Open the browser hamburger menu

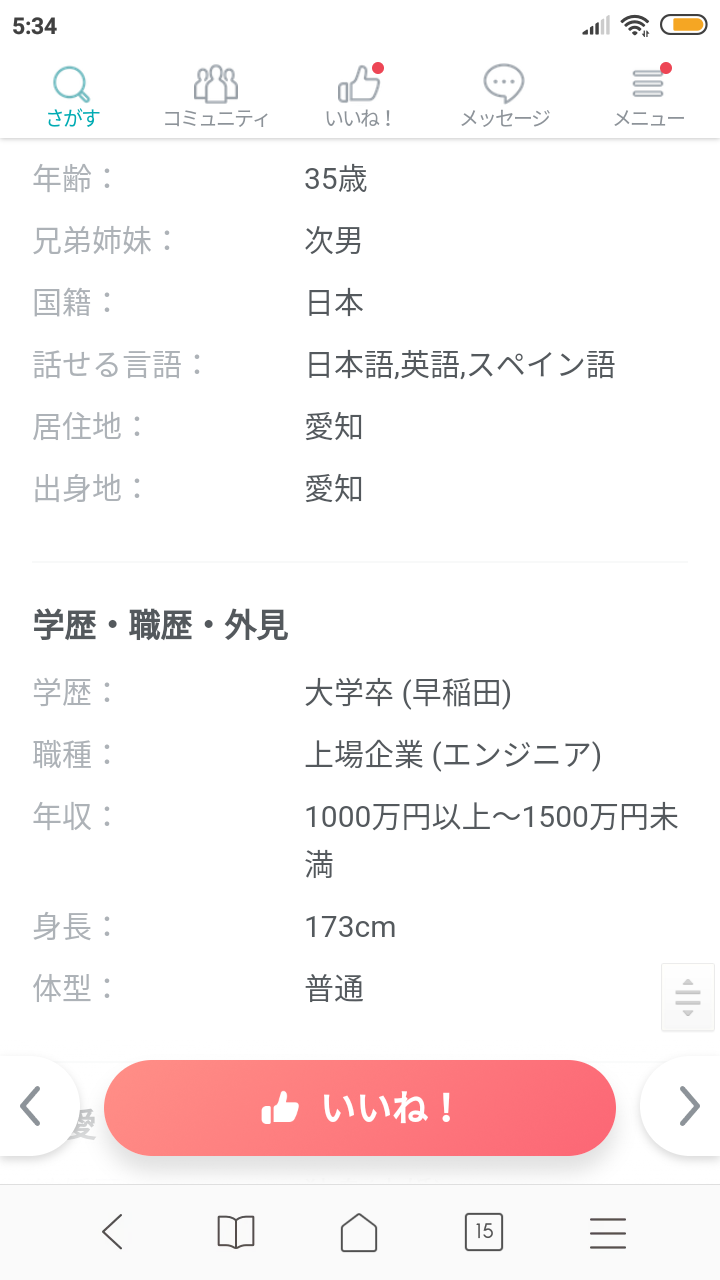(608, 1233)
